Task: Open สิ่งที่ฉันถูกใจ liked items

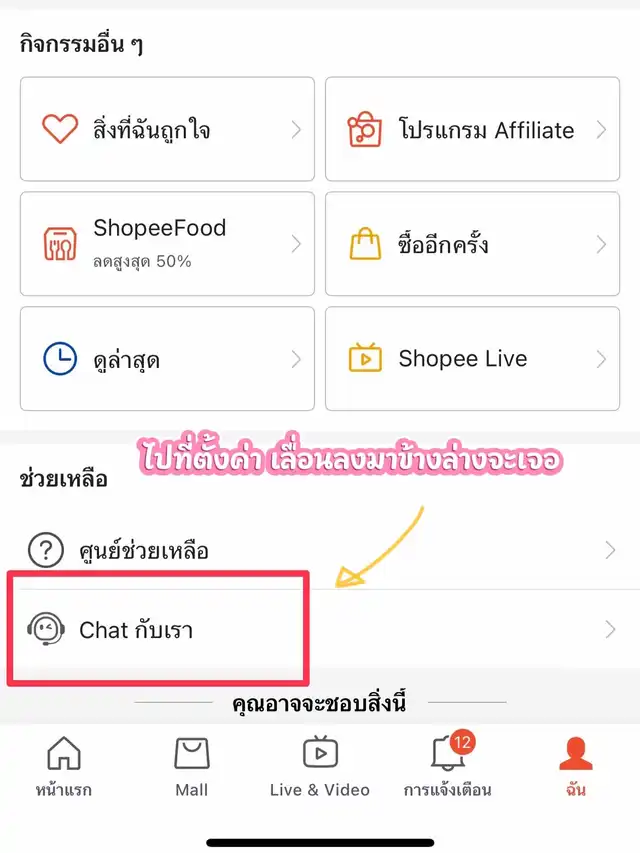Action: click(167, 130)
